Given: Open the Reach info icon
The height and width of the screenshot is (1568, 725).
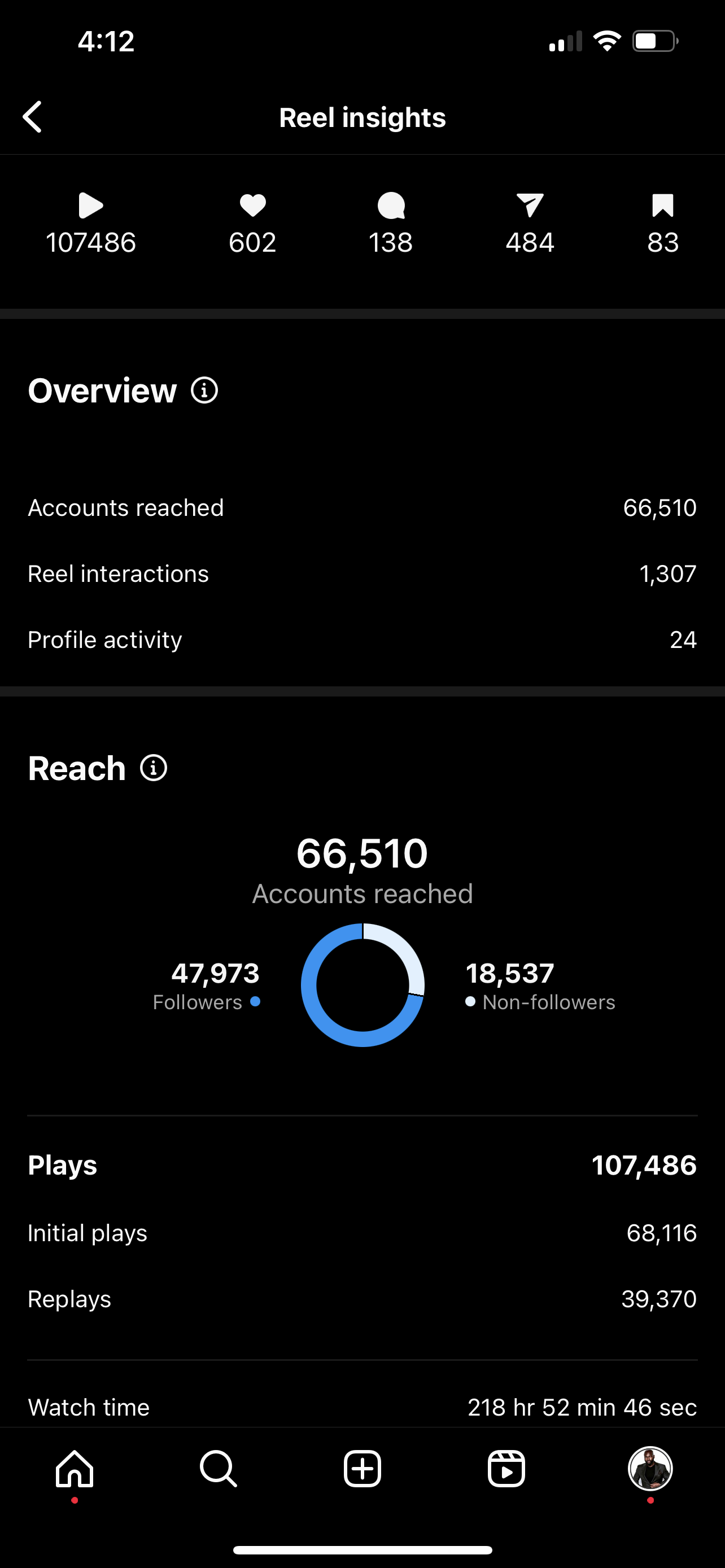Looking at the screenshot, I should (x=154, y=768).
